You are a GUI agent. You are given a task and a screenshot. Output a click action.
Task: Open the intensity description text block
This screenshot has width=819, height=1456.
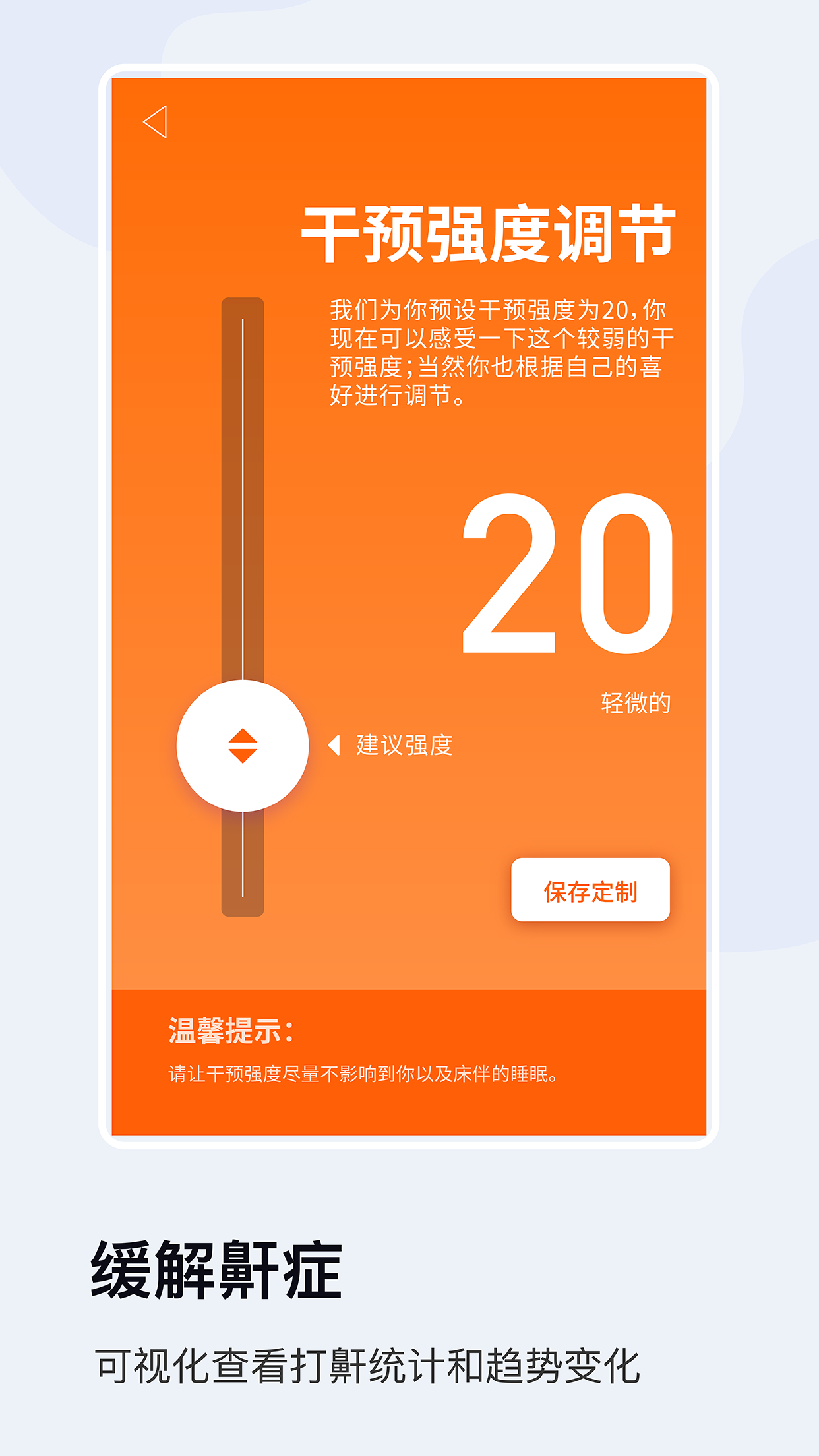pos(501,348)
